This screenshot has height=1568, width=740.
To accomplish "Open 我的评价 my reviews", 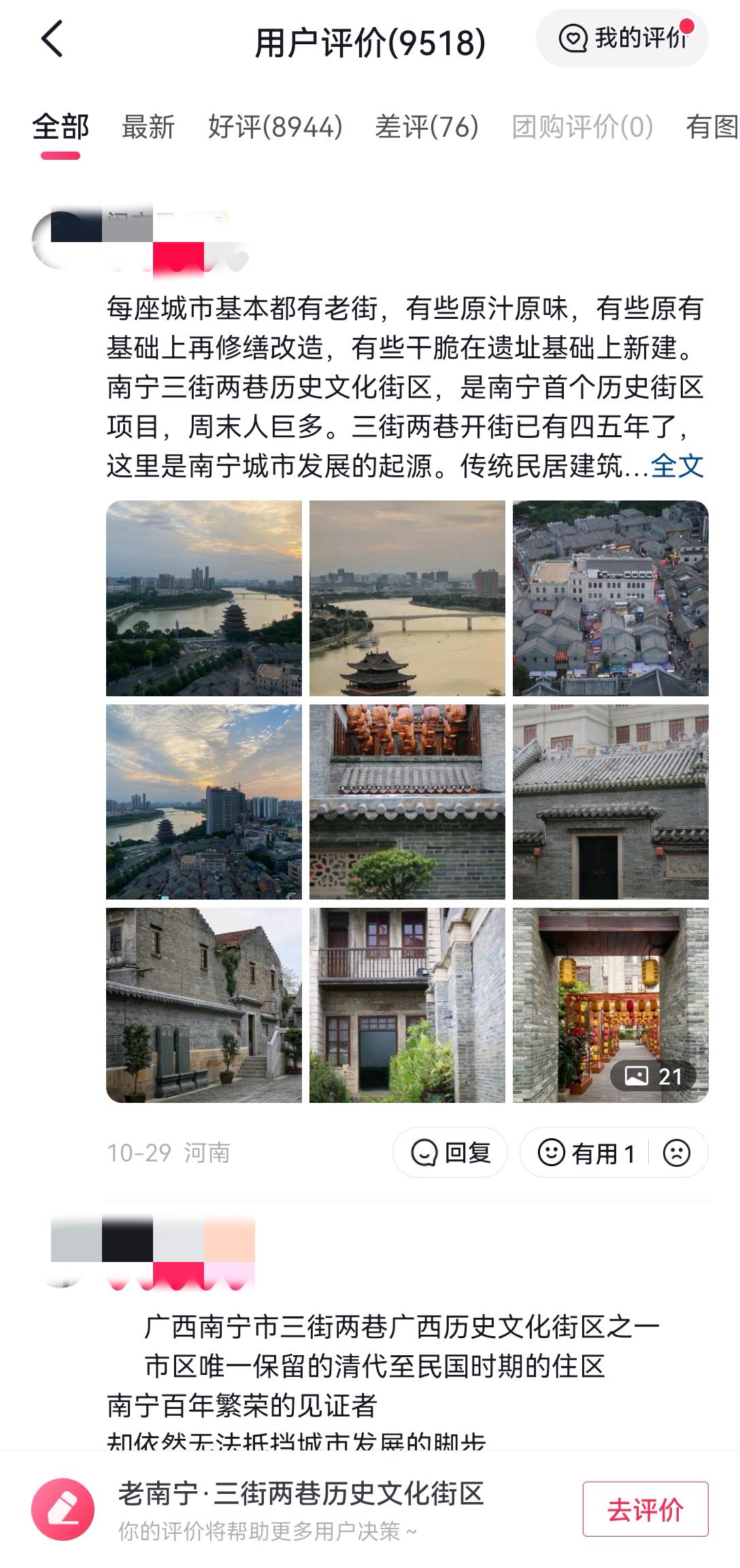I will pos(622,39).
